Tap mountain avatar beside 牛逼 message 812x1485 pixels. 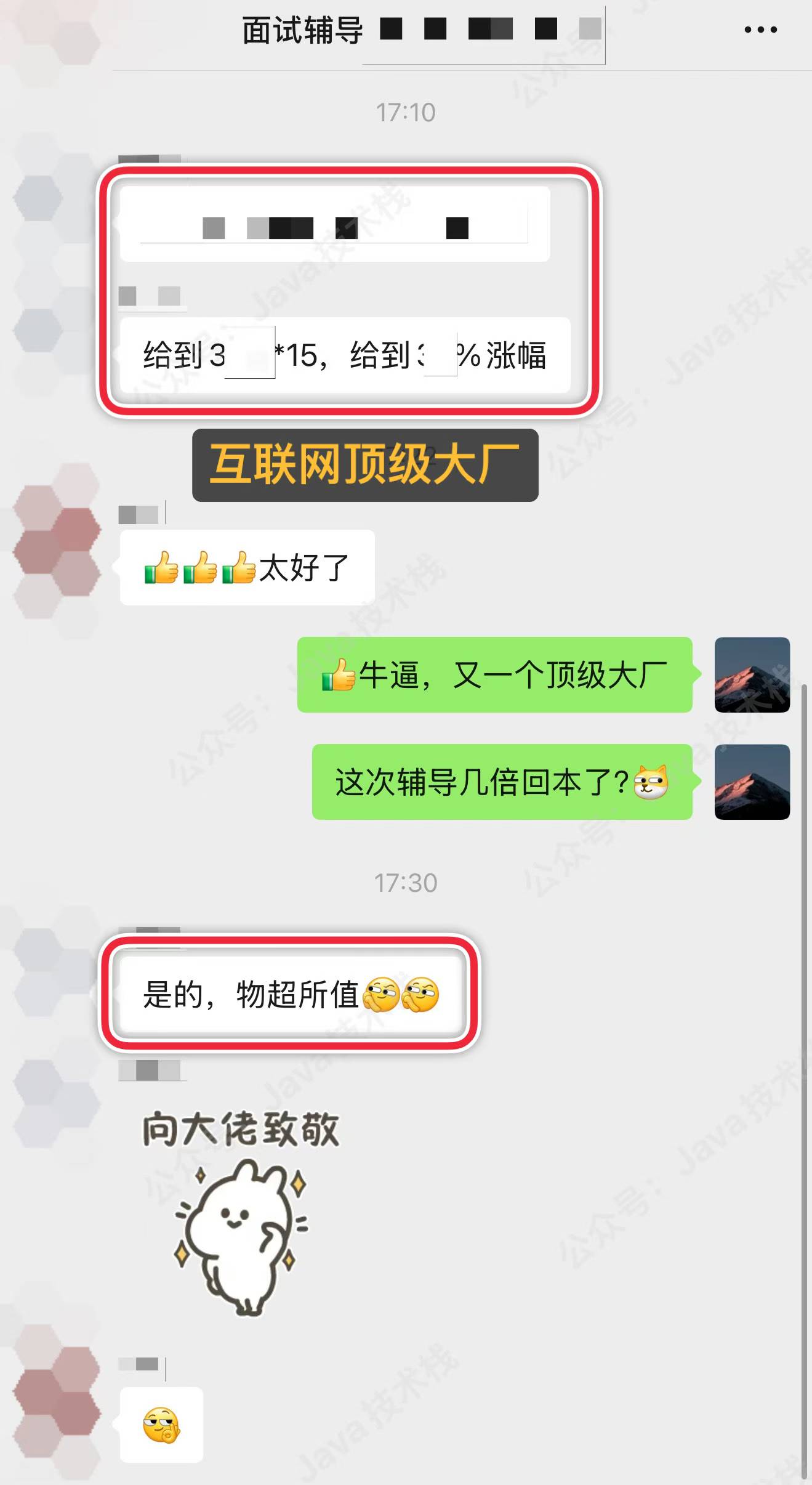[752, 674]
